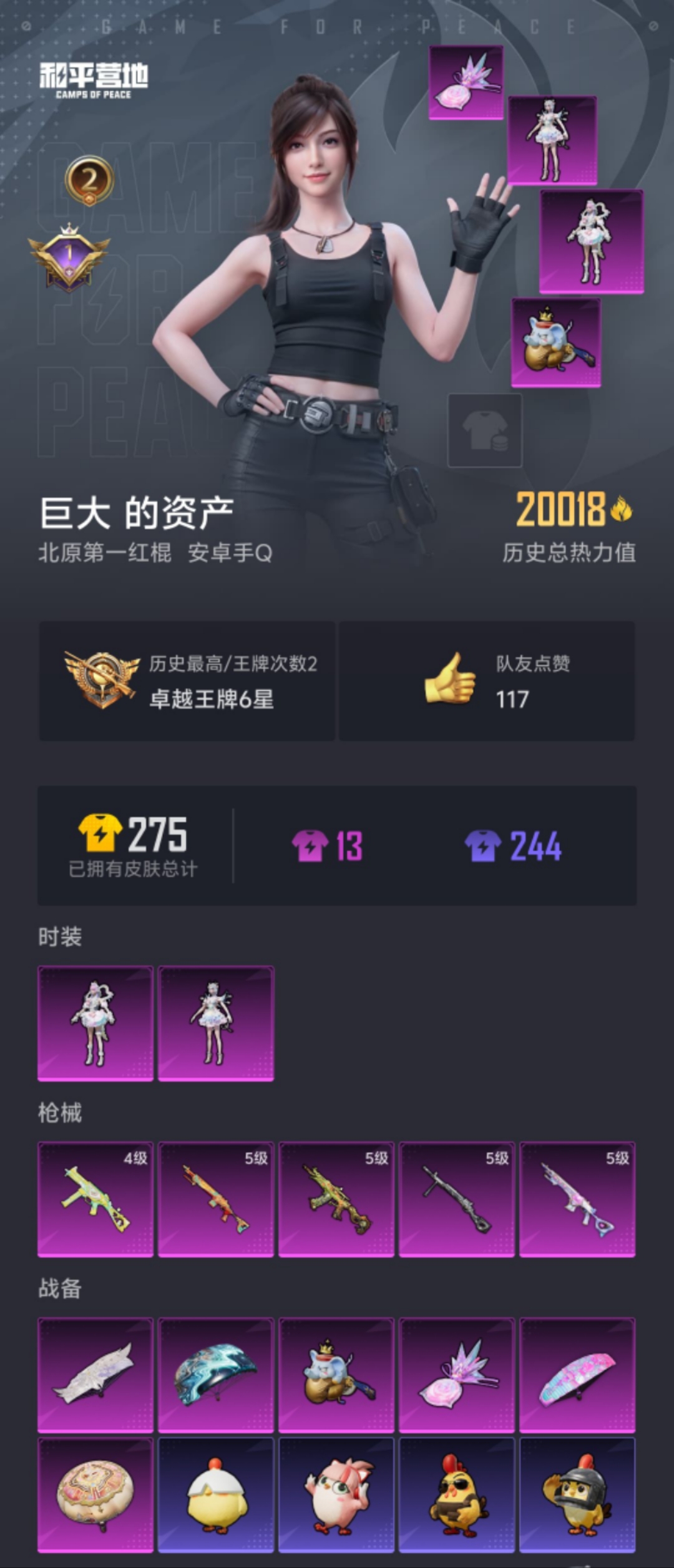Select the 4级 weapon skin card
Viewport: 674px width, 1568px height.
[x=95, y=1201]
